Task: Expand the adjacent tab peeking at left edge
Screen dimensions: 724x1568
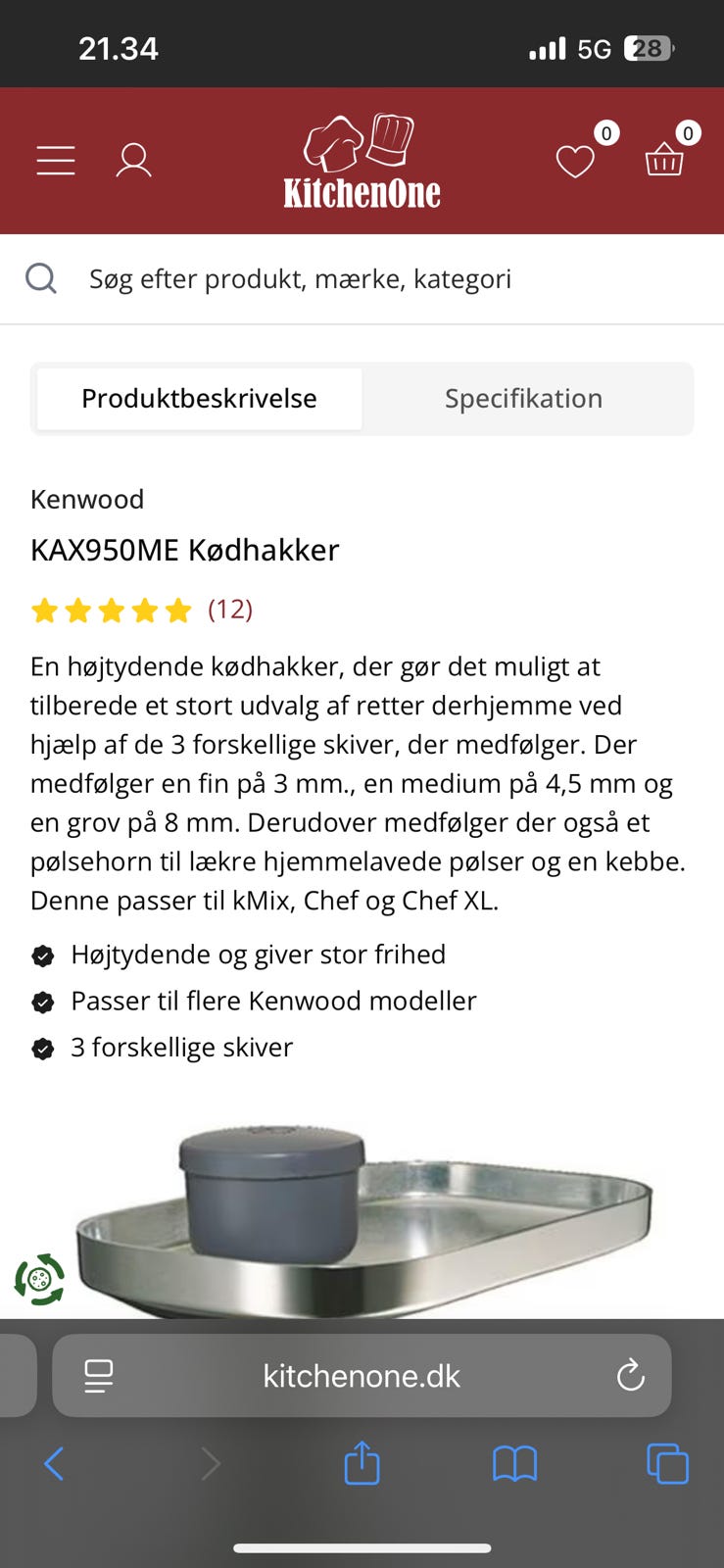Action: click(x=16, y=1375)
